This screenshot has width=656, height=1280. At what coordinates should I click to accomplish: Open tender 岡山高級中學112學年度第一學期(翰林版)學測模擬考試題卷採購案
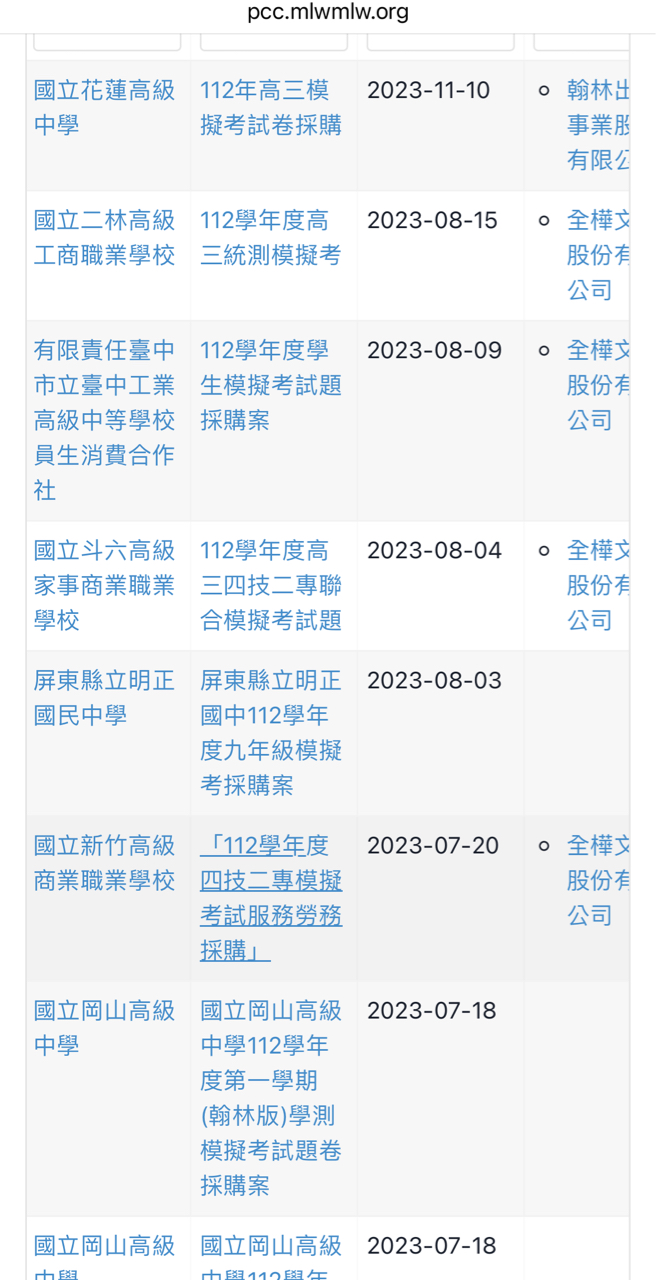pyautogui.click(x=271, y=1097)
